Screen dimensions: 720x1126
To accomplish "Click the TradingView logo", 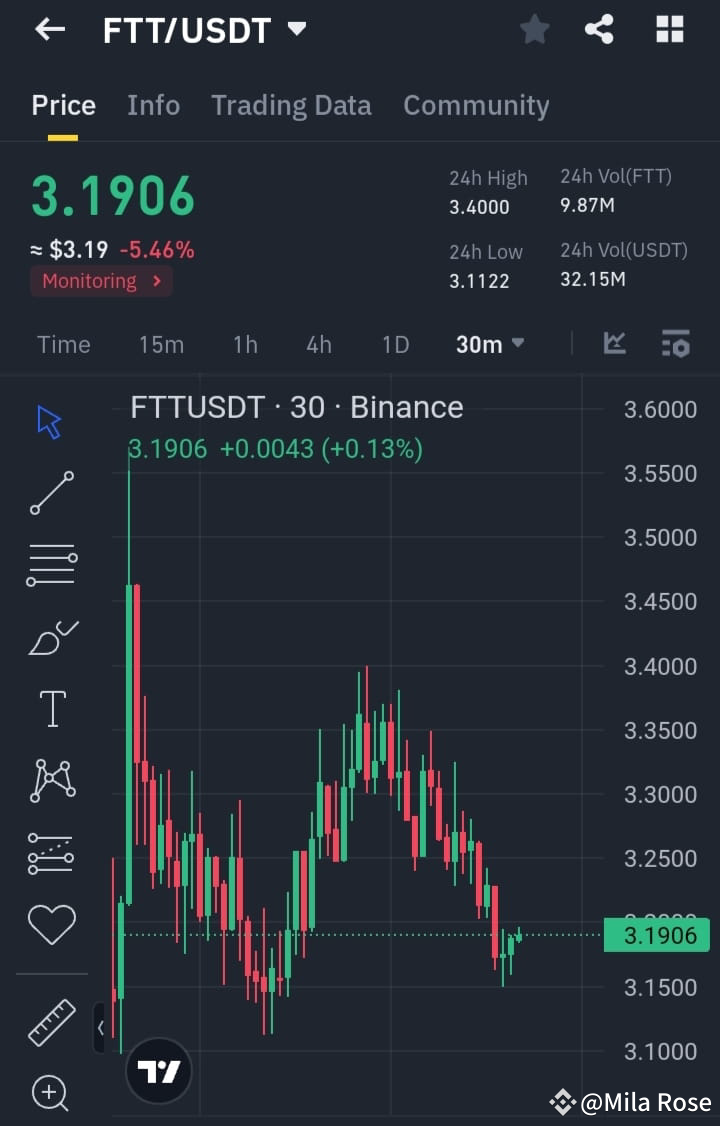I will coord(159,1069).
